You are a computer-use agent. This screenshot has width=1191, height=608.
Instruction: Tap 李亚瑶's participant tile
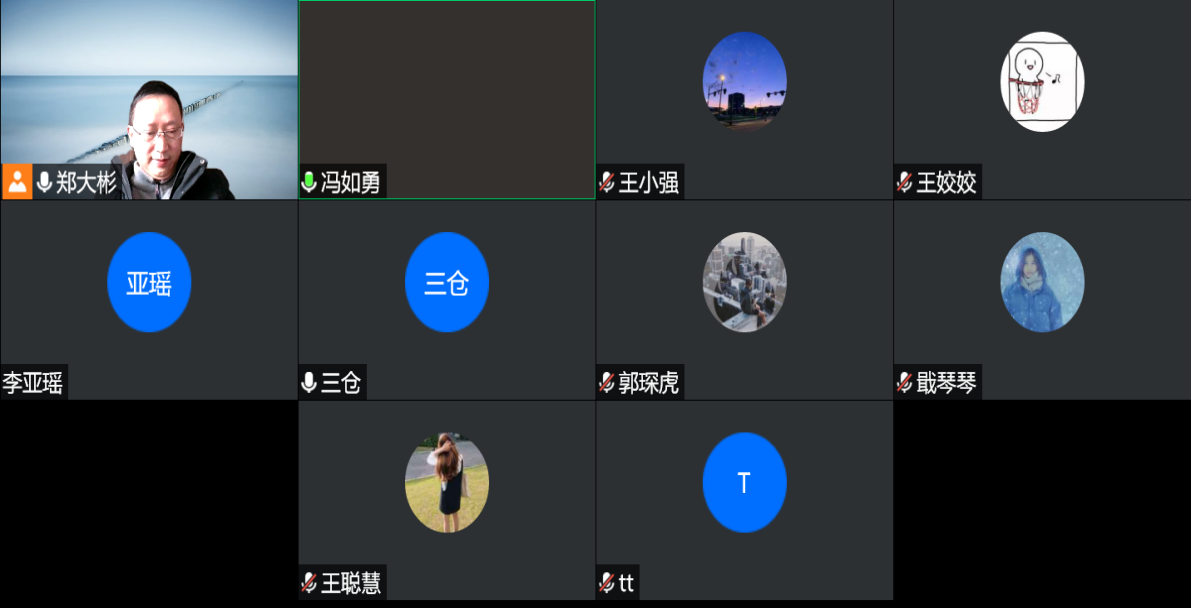(149, 300)
